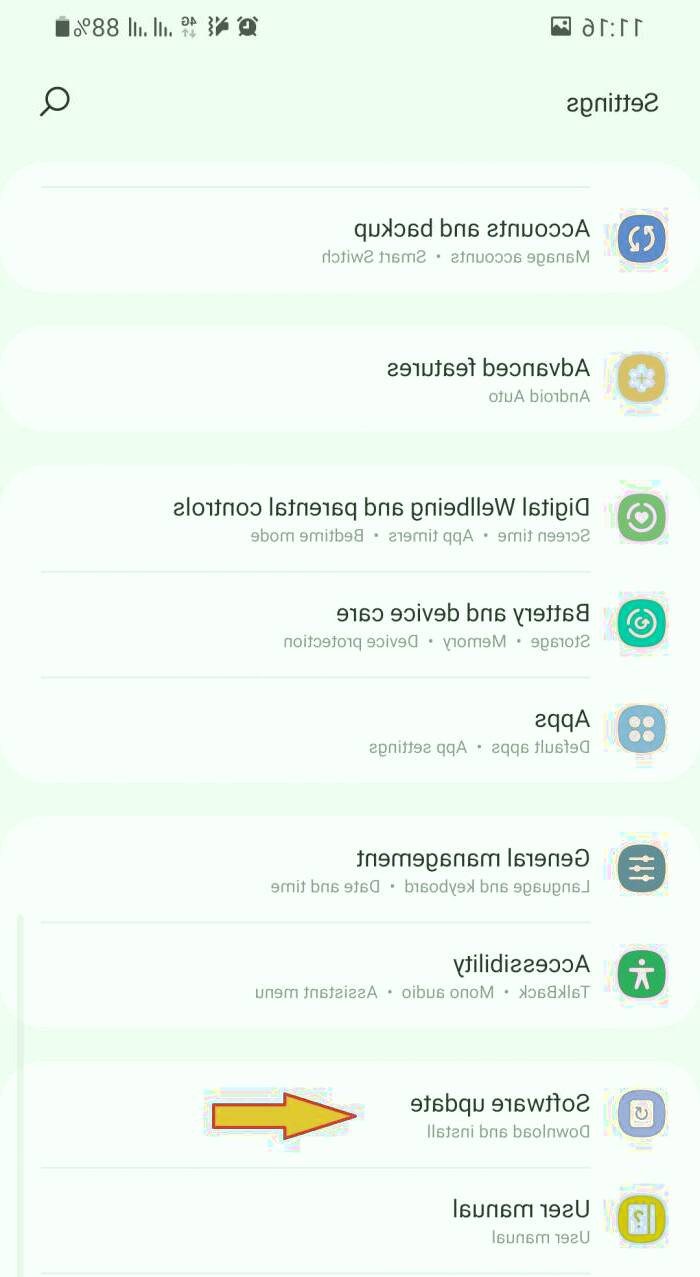Open the User manual
700x1277 pixels.
pos(521,1220)
